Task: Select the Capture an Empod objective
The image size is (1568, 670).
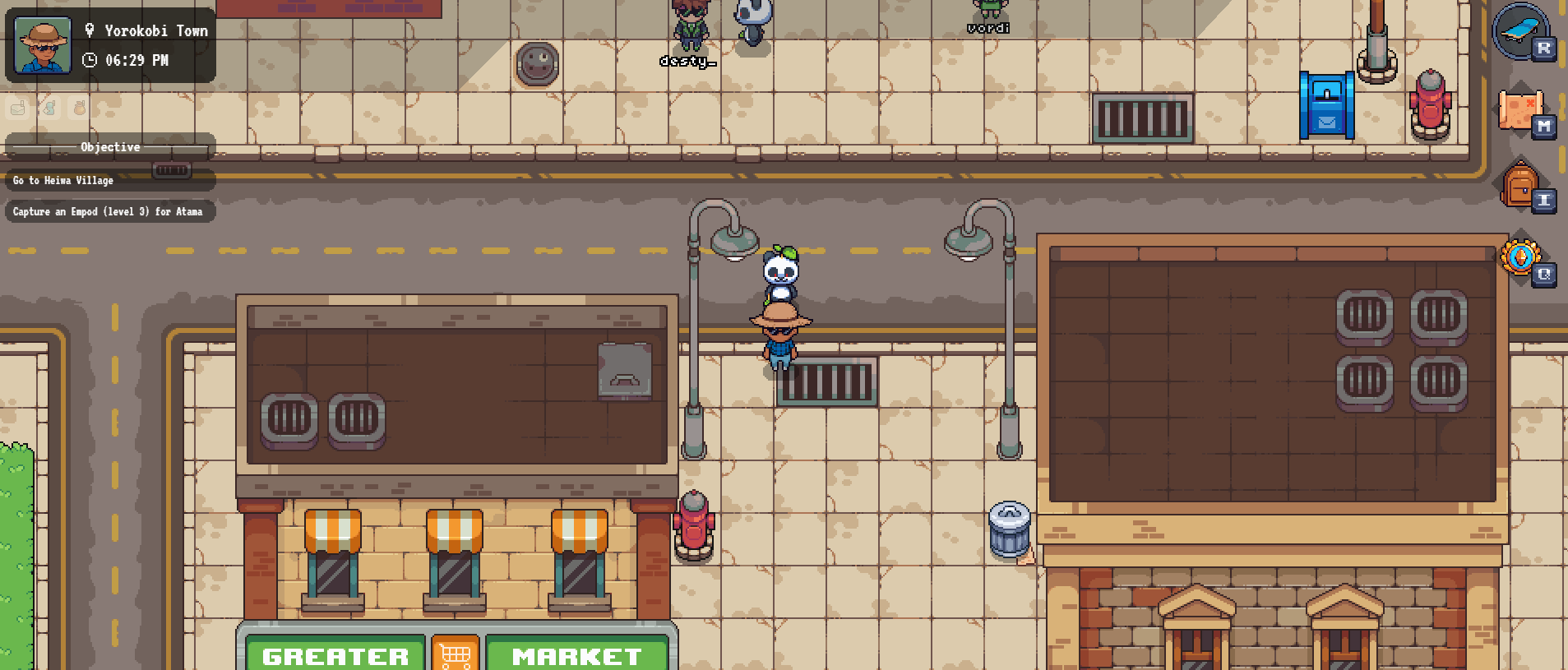Action: point(108,211)
